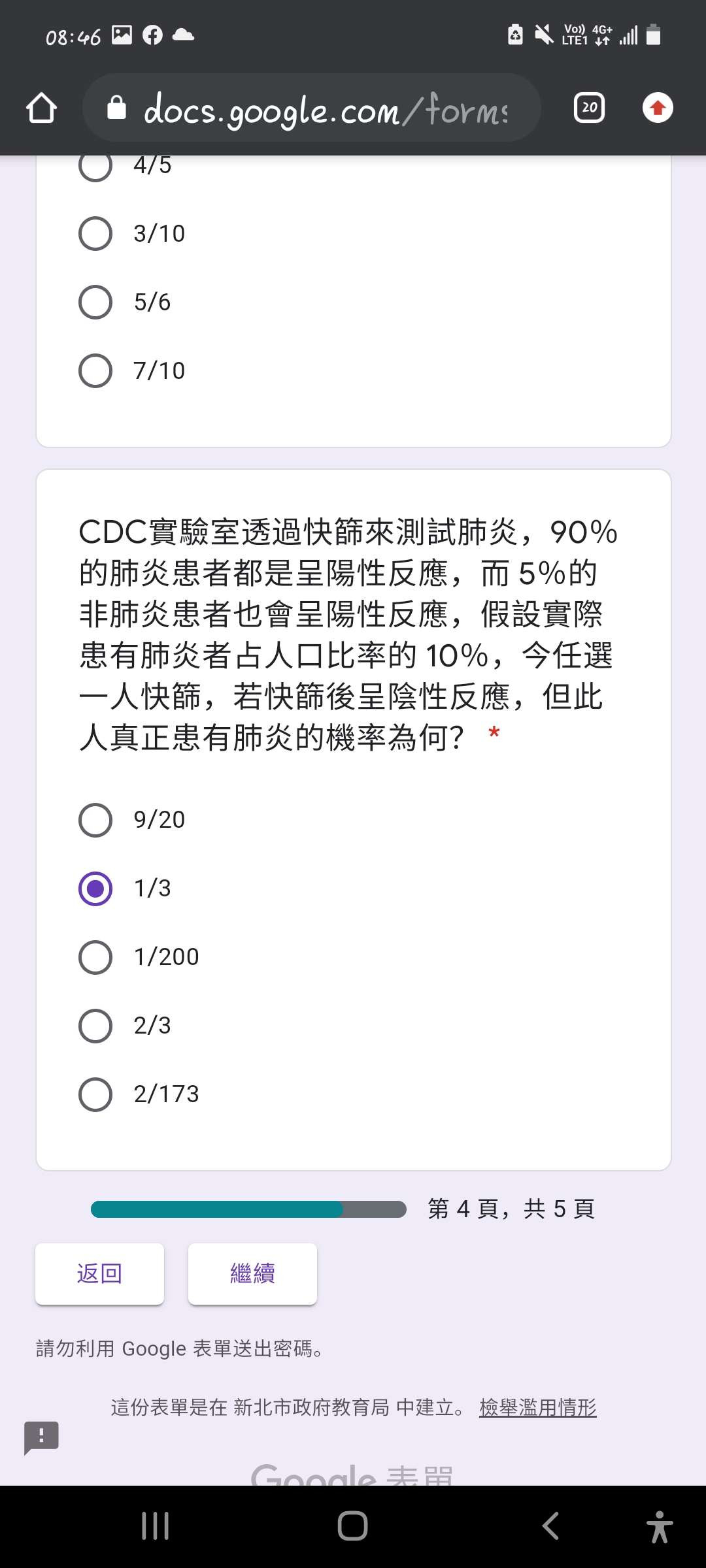Open recent apps from navigation bar

156,1526
